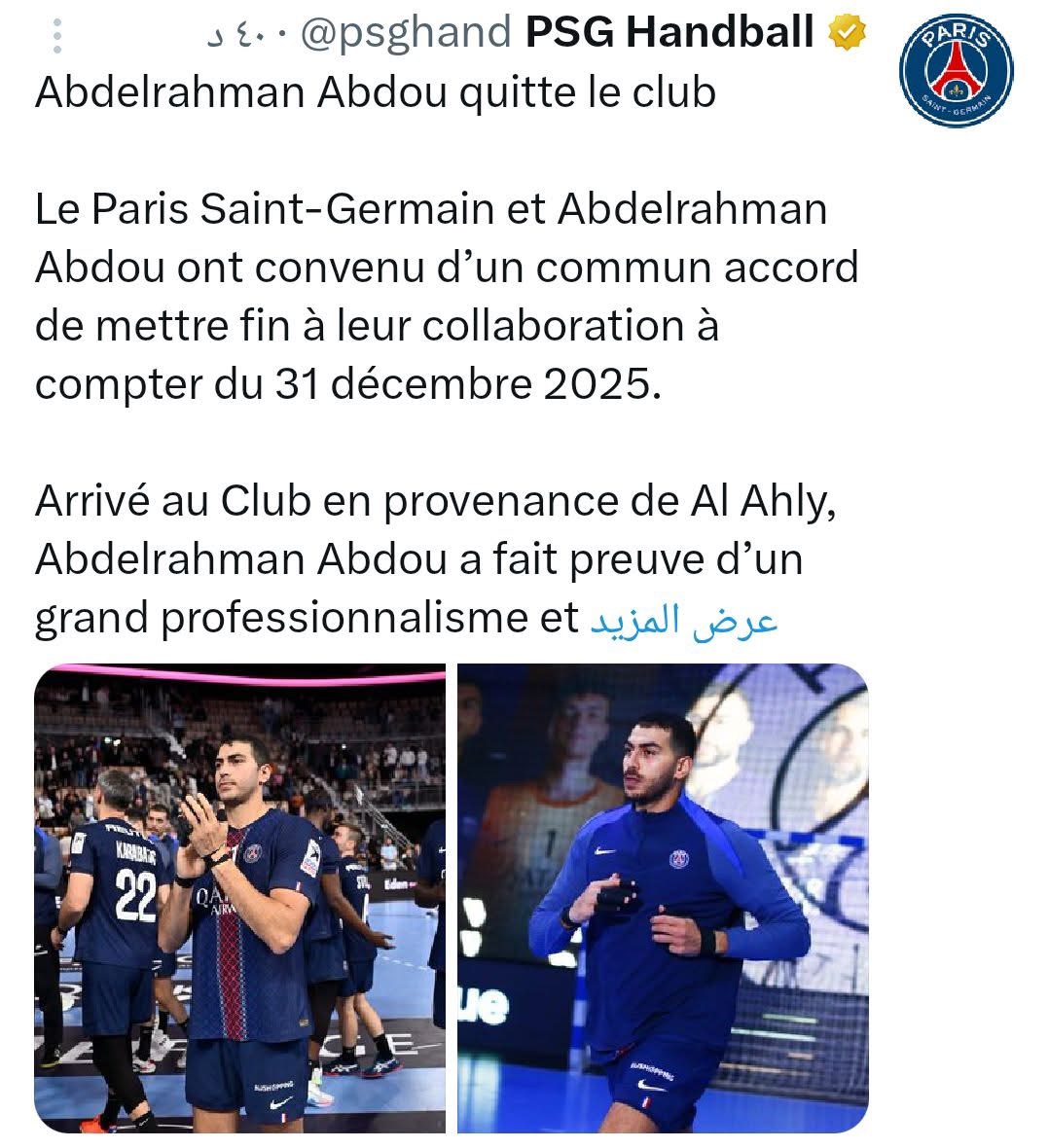This screenshot has height=1148, width=1049.
Task: Open the PSG Handball account name
Action: tap(669, 33)
